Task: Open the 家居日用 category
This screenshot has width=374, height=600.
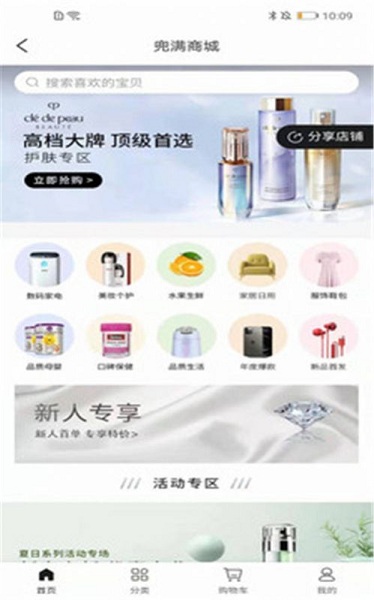Action: tap(257, 271)
